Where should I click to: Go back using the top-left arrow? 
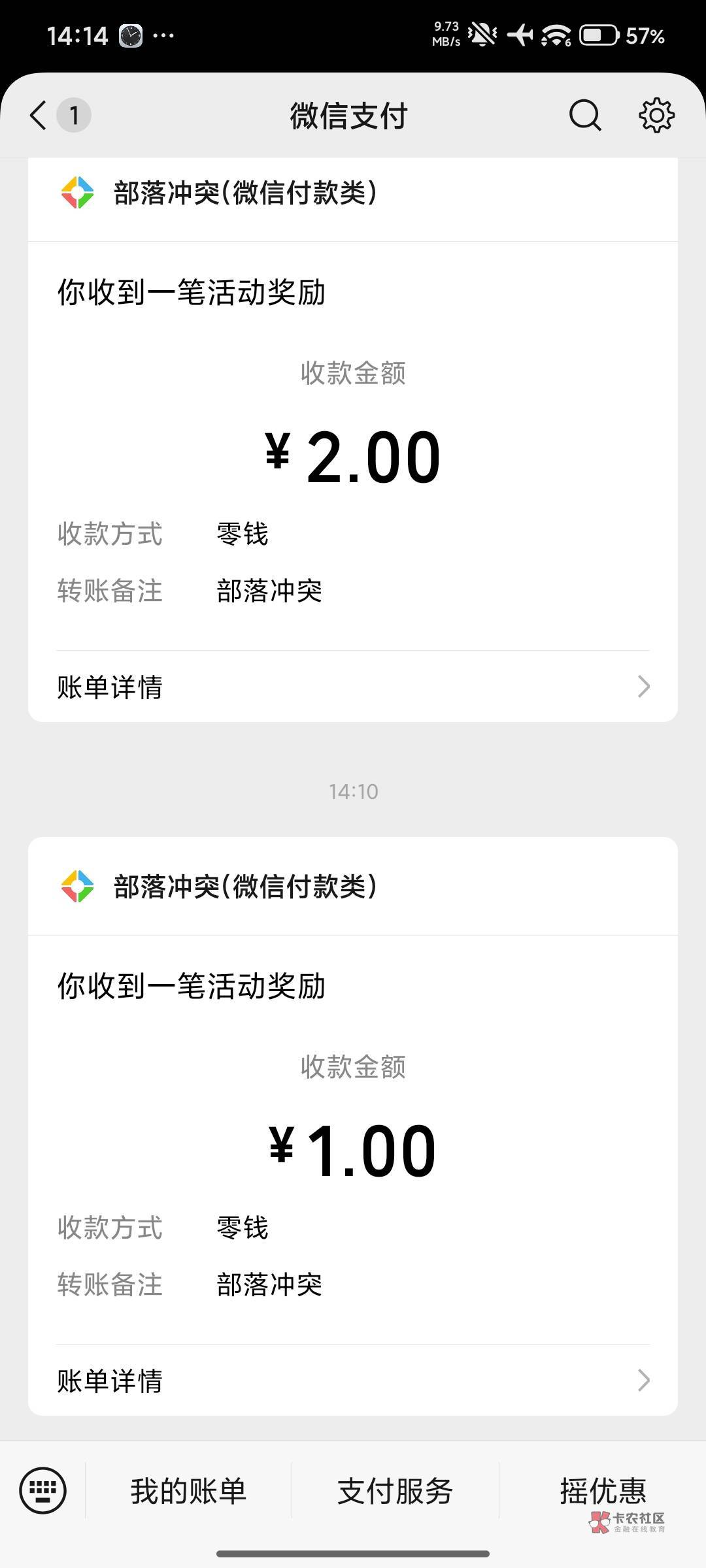tap(39, 116)
